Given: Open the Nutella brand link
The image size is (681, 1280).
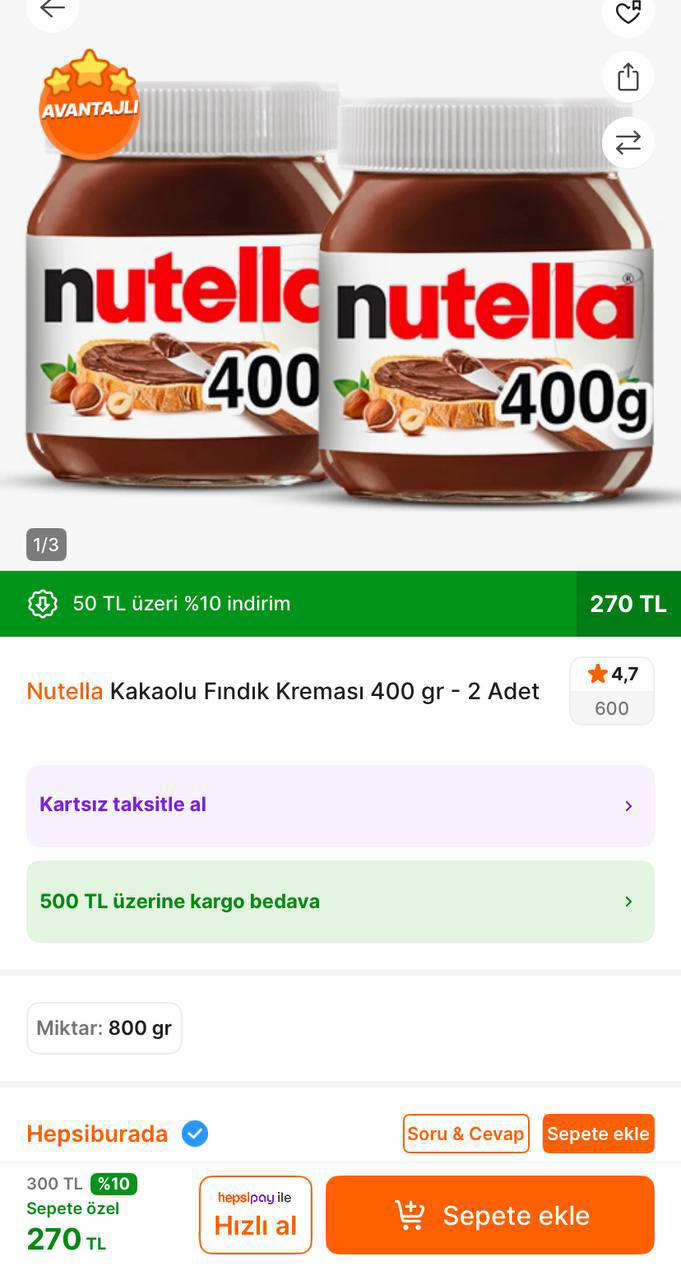Looking at the screenshot, I should (65, 691).
